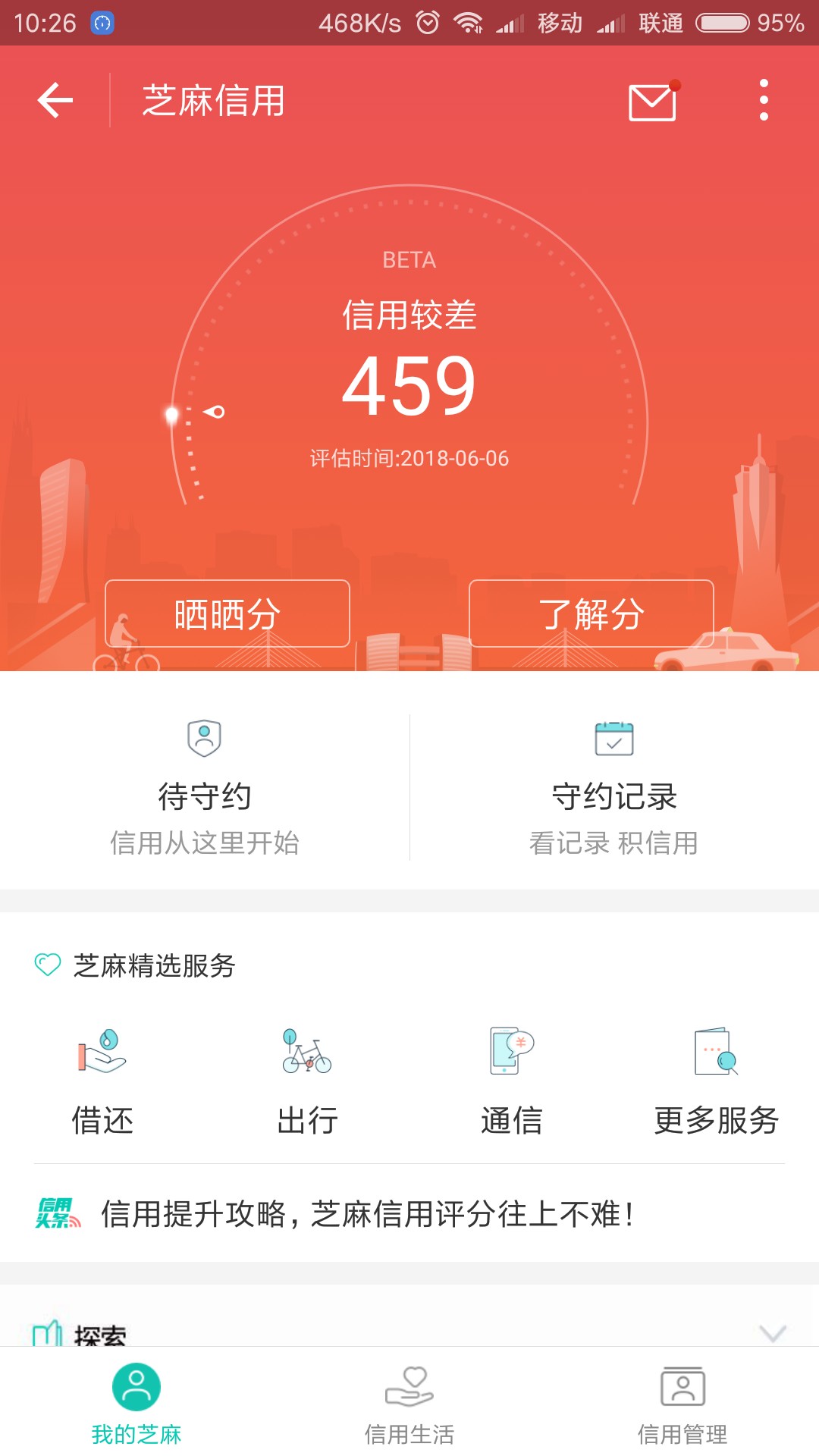Switch to 我的芝麻 tab
Image resolution: width=819 pixels, height=1456 pixels.
[136, 1404]
